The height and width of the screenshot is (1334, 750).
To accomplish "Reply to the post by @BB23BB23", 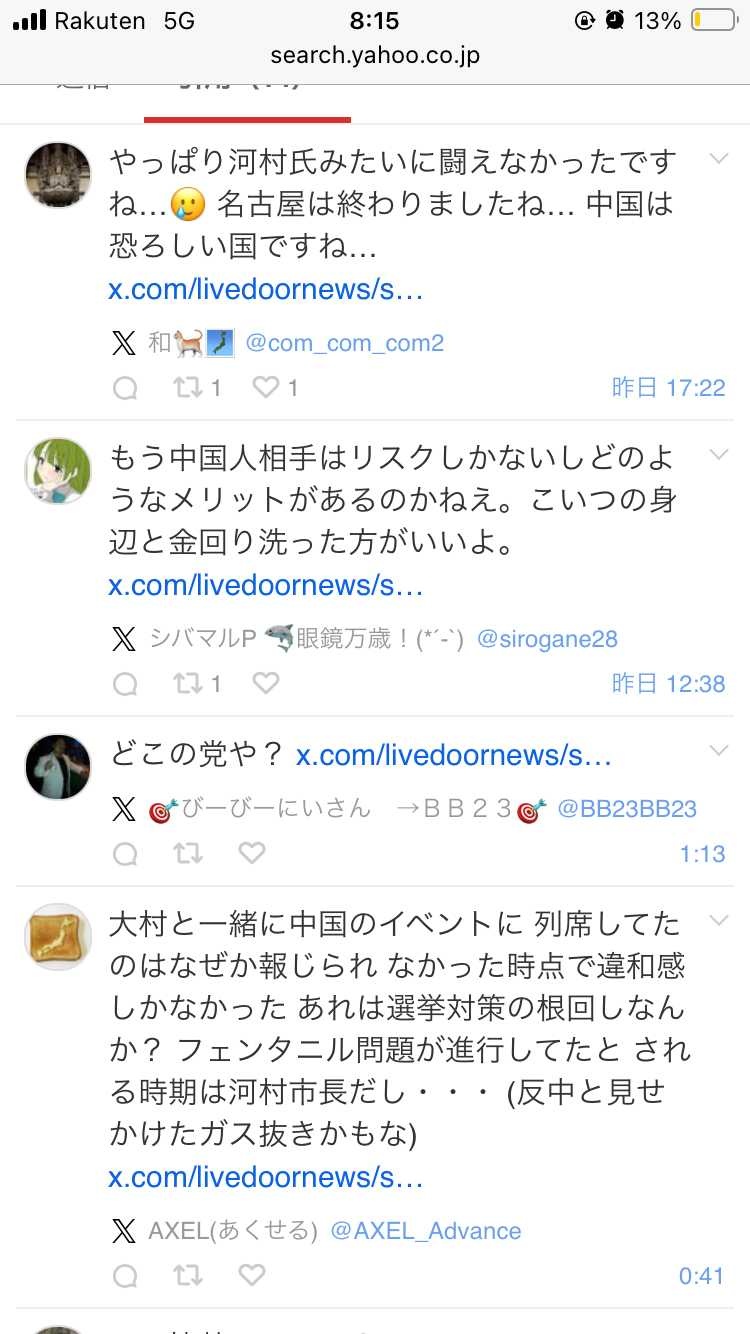I will coord(125,853).
